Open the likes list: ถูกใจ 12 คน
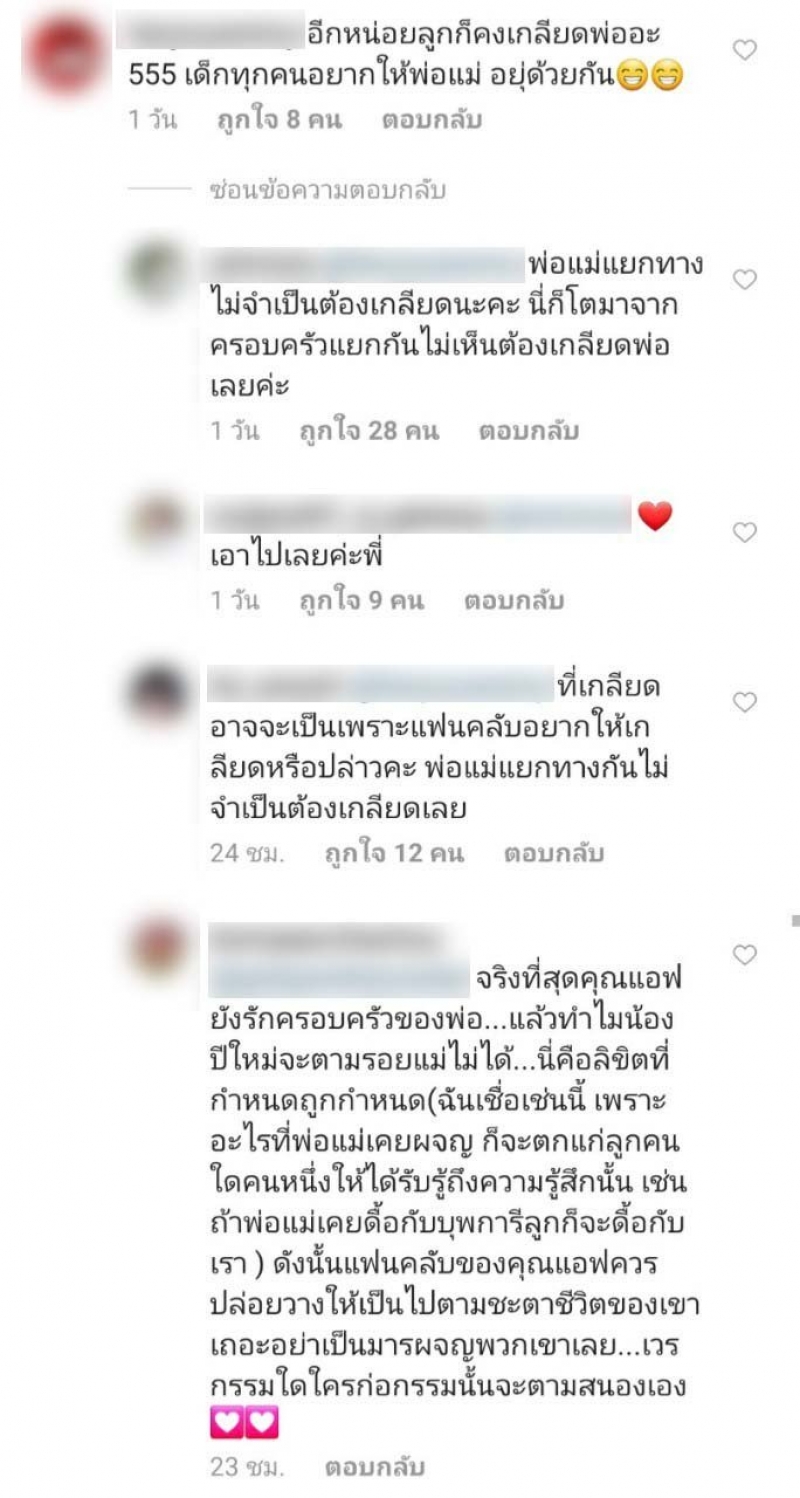 click(394, 853)
